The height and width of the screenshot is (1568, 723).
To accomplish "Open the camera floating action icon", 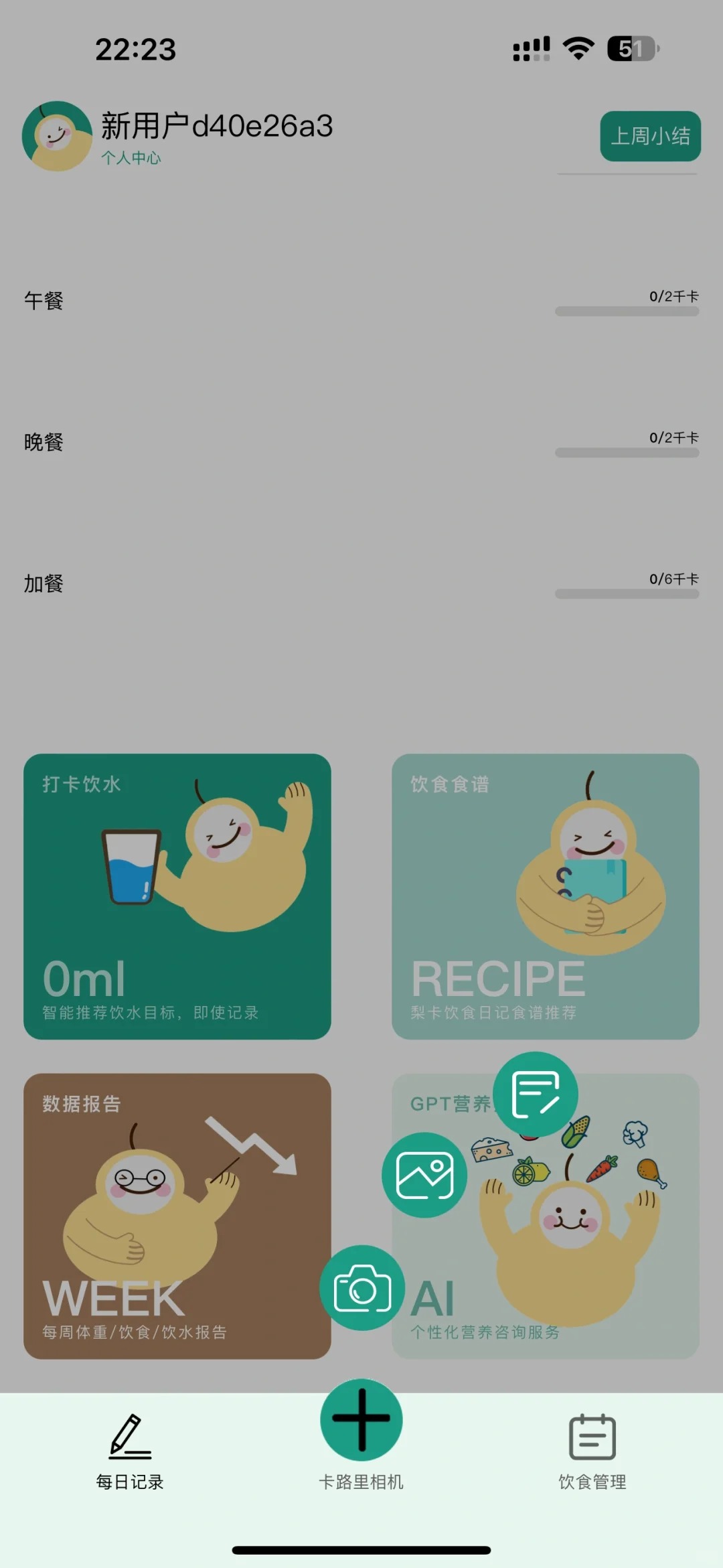I will pyautogui.click(x=362, y=1287).
